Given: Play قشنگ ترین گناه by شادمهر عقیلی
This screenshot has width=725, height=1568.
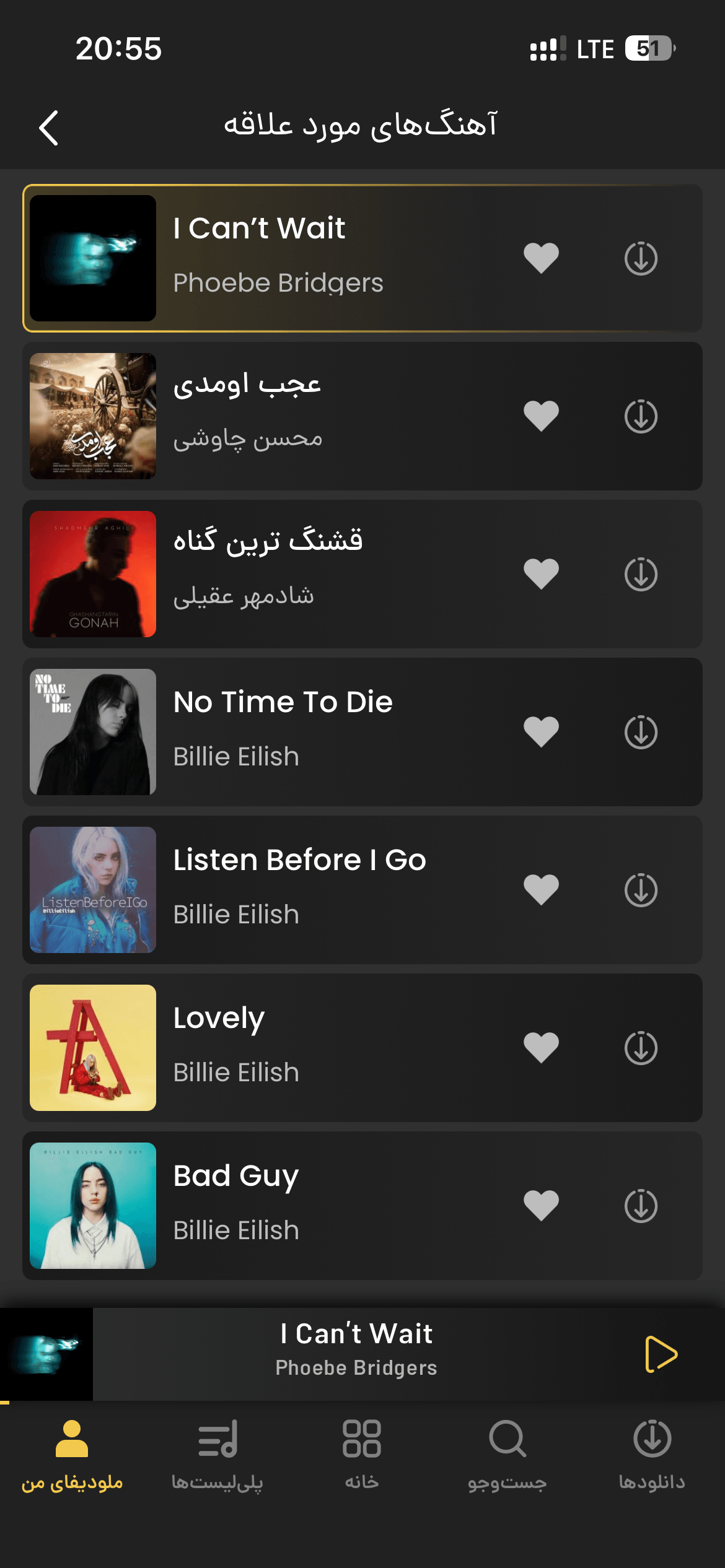Looking at the screenshot, I should [362, 574].
